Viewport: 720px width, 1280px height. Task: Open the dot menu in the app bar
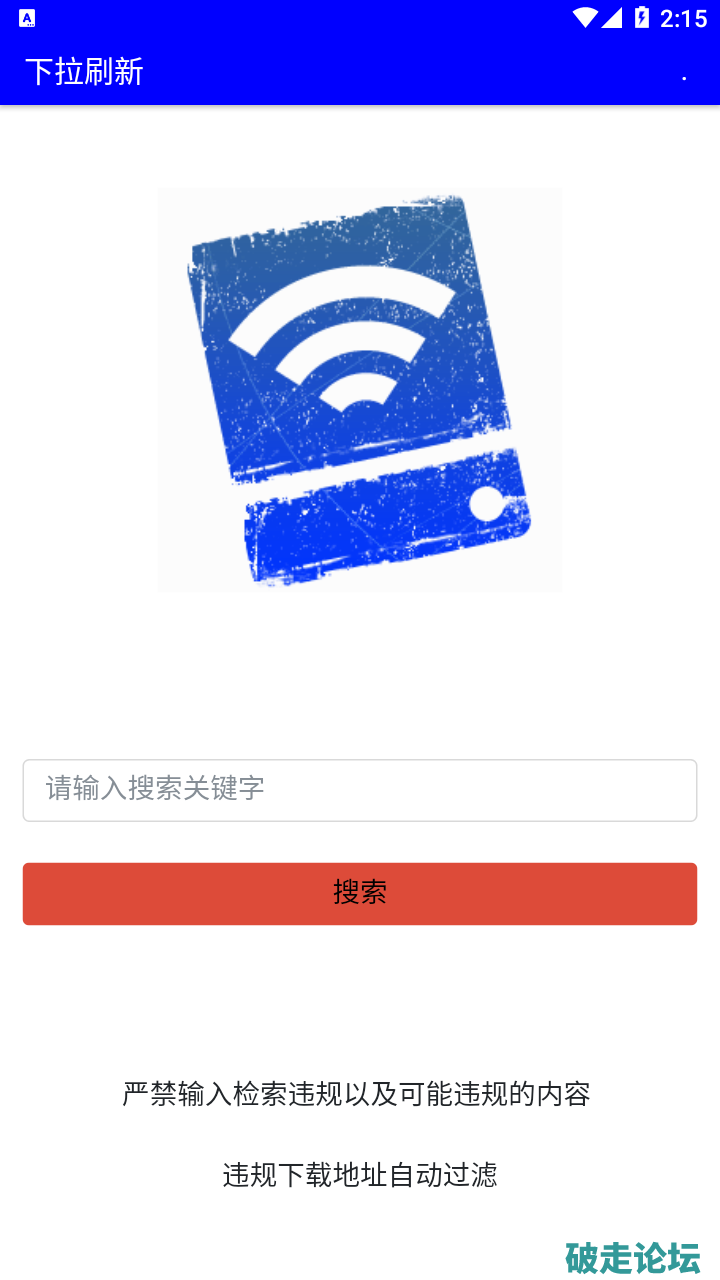coord(684,73)
